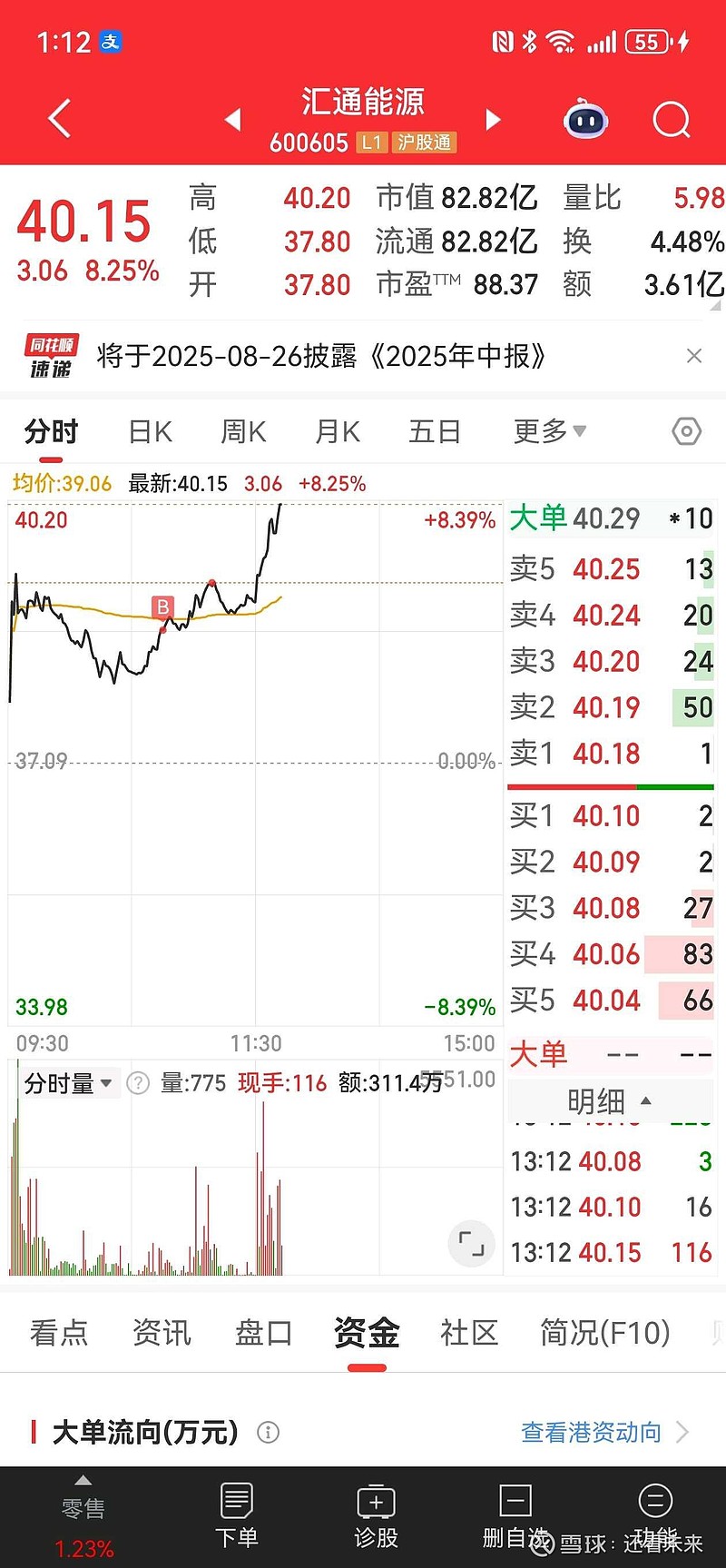Select the 五日 chart tab
This screenshot has height=1568, width=726.
[435, 431]
